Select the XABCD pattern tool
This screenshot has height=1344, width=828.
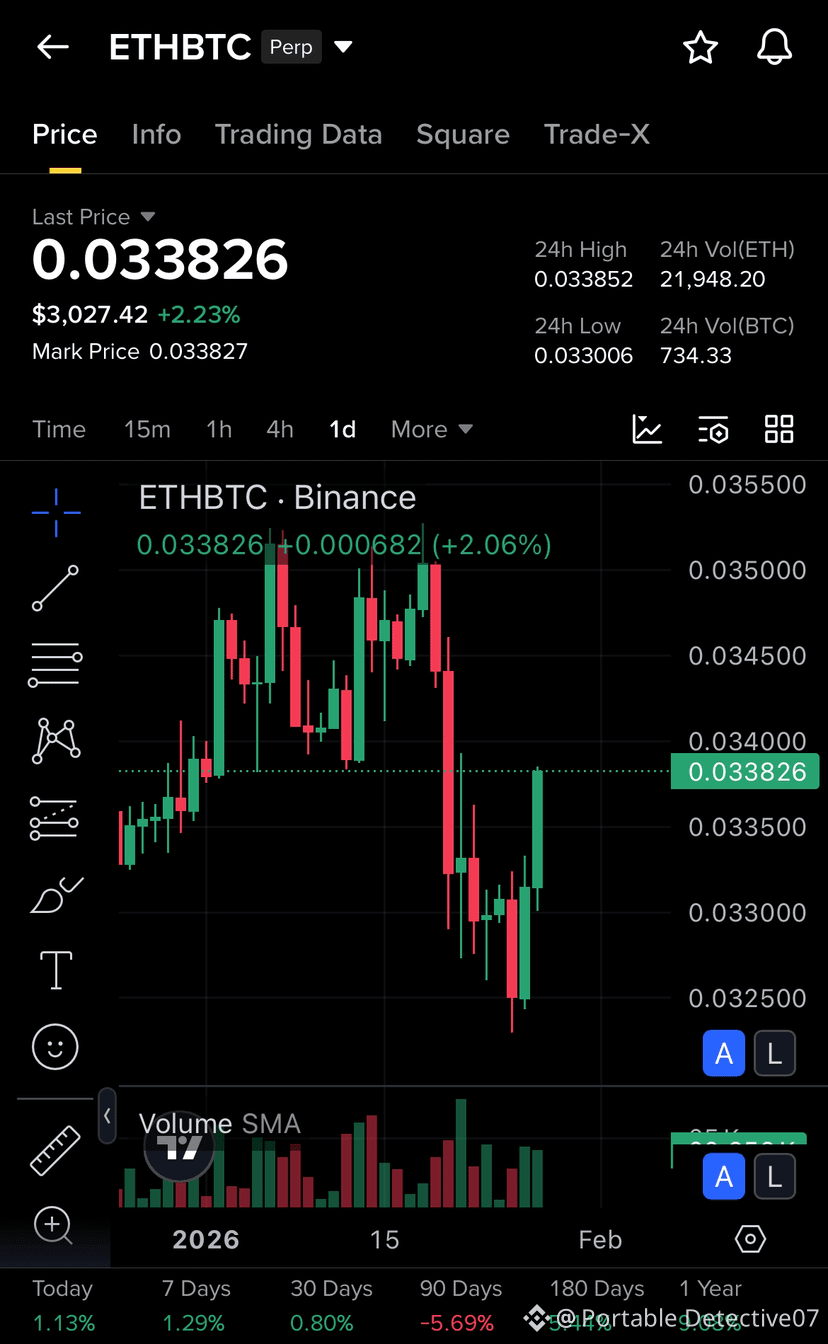coord(55,741)
